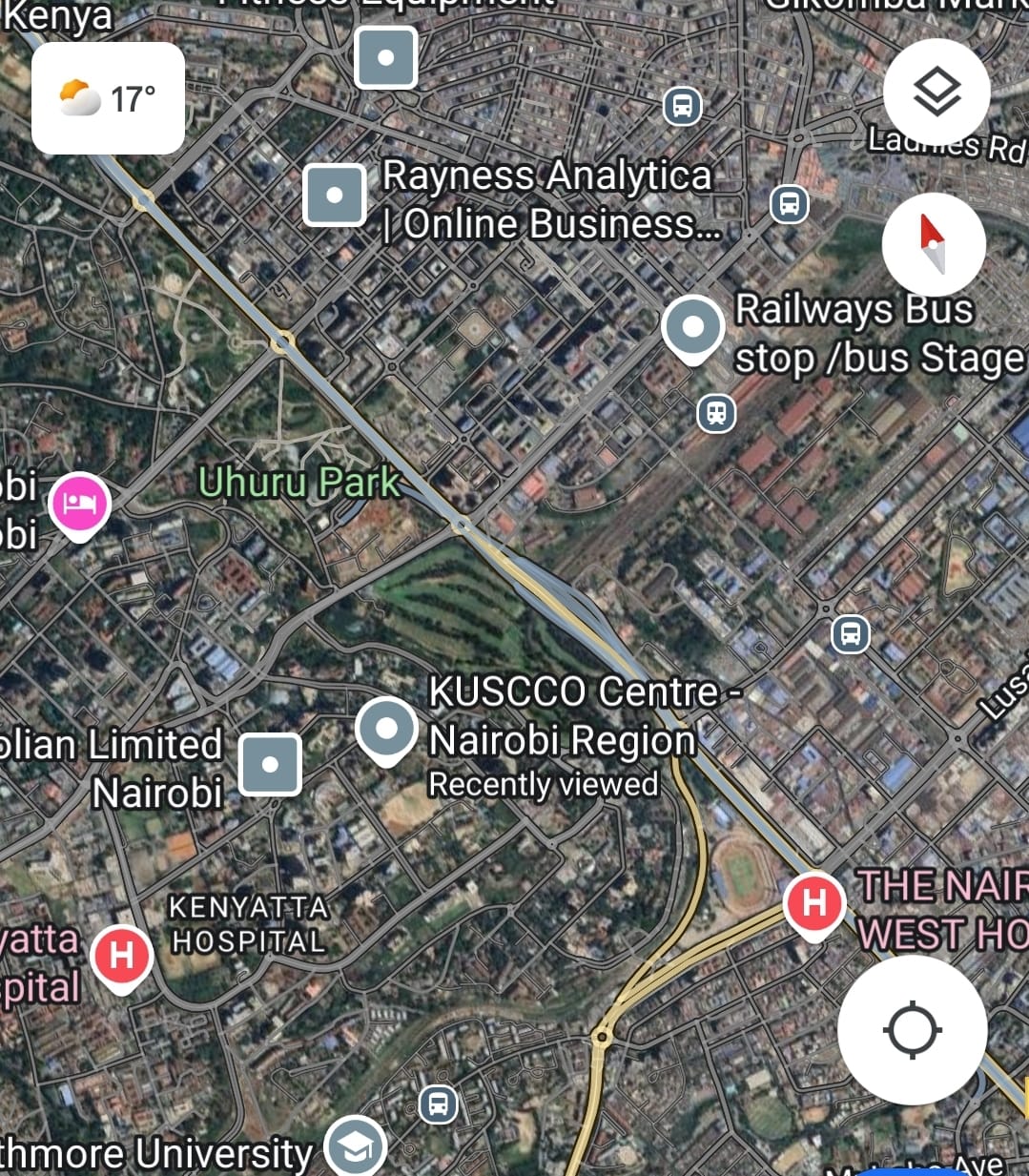Tap the compass to reorient north

(934, 245)
